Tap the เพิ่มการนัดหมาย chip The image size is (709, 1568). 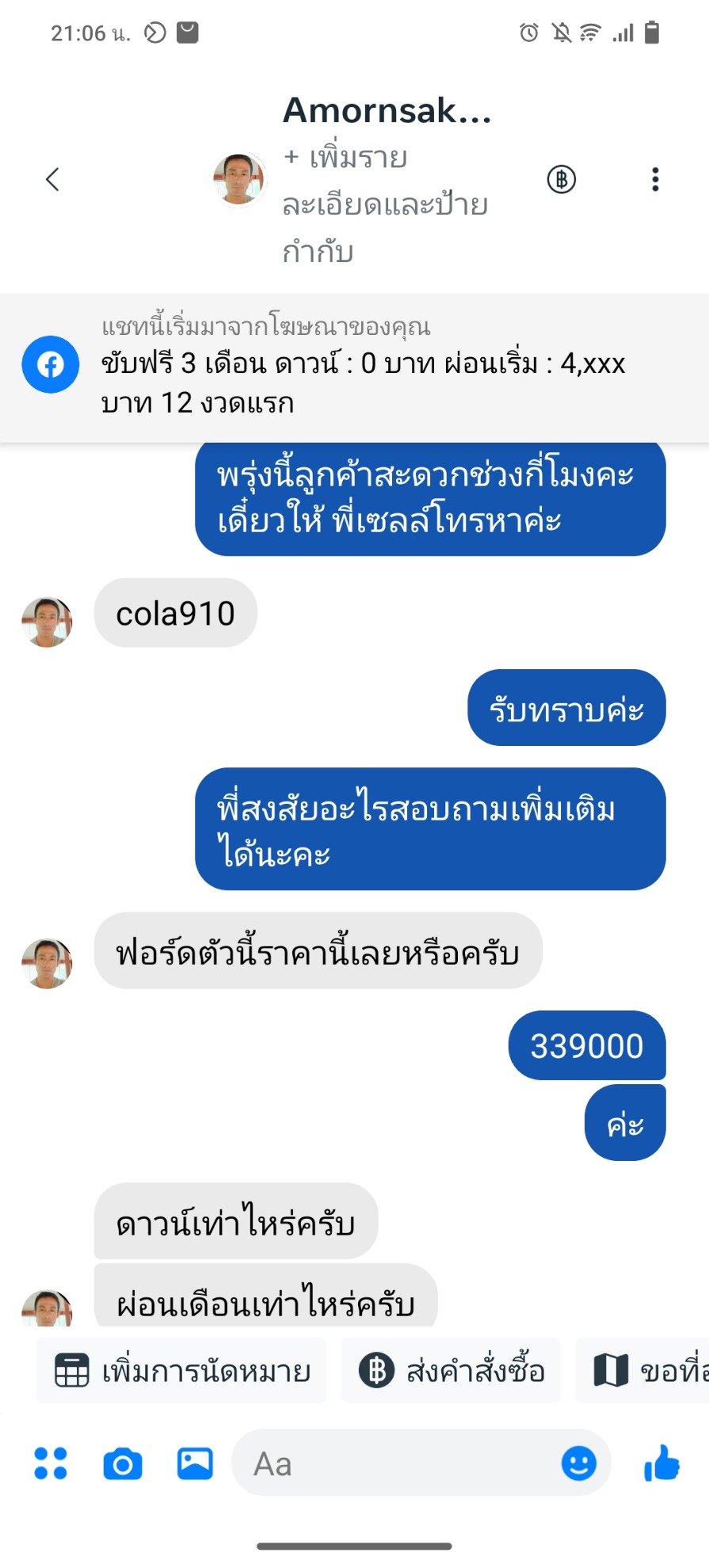[x=181, y=1371]
